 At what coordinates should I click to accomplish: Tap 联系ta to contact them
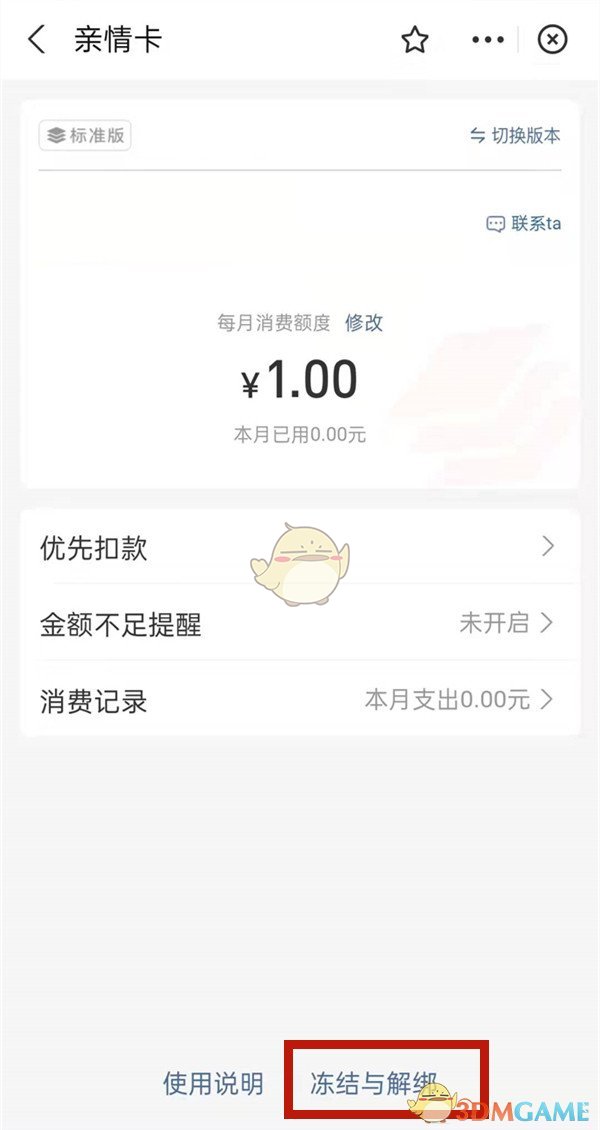(524, 224)
